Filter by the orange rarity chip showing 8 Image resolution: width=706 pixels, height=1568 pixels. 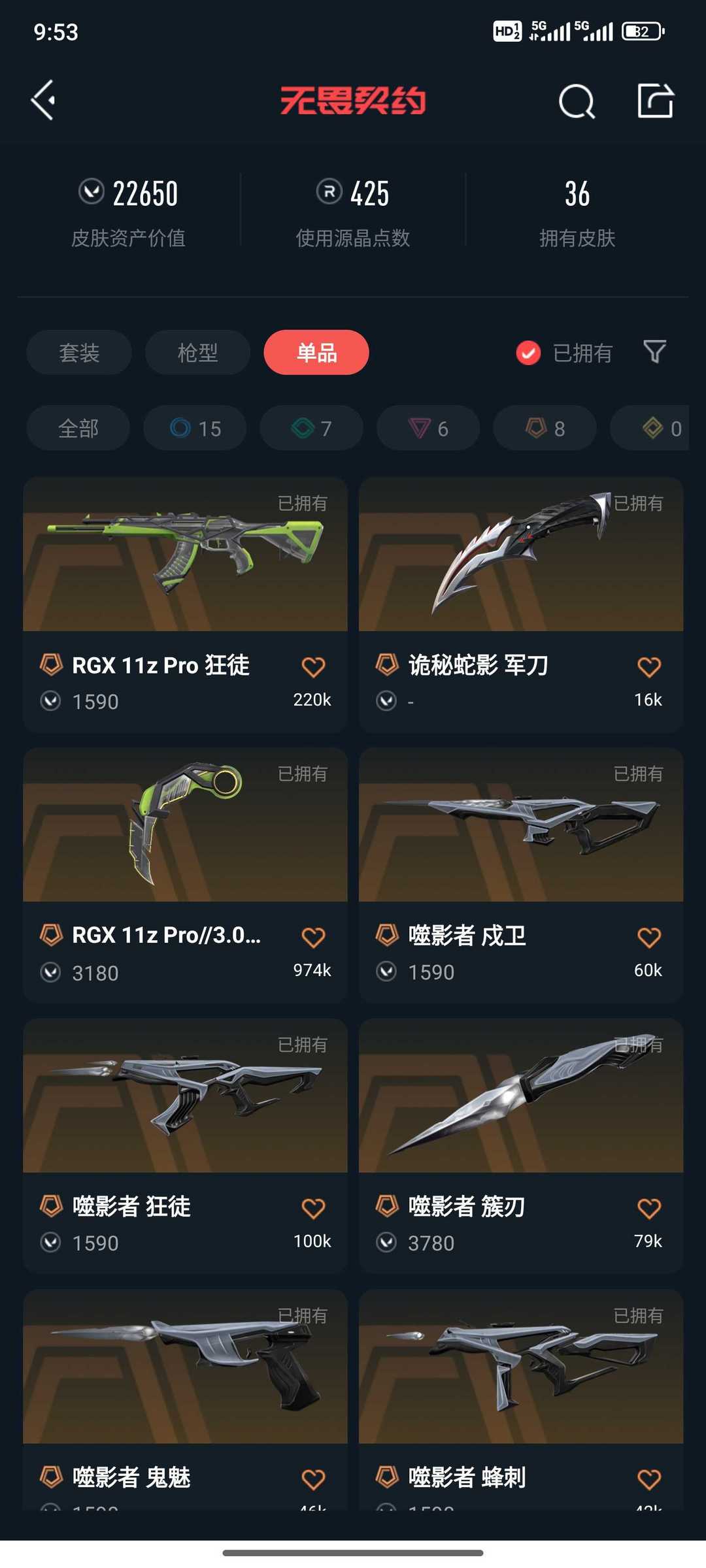pos(545,428)
